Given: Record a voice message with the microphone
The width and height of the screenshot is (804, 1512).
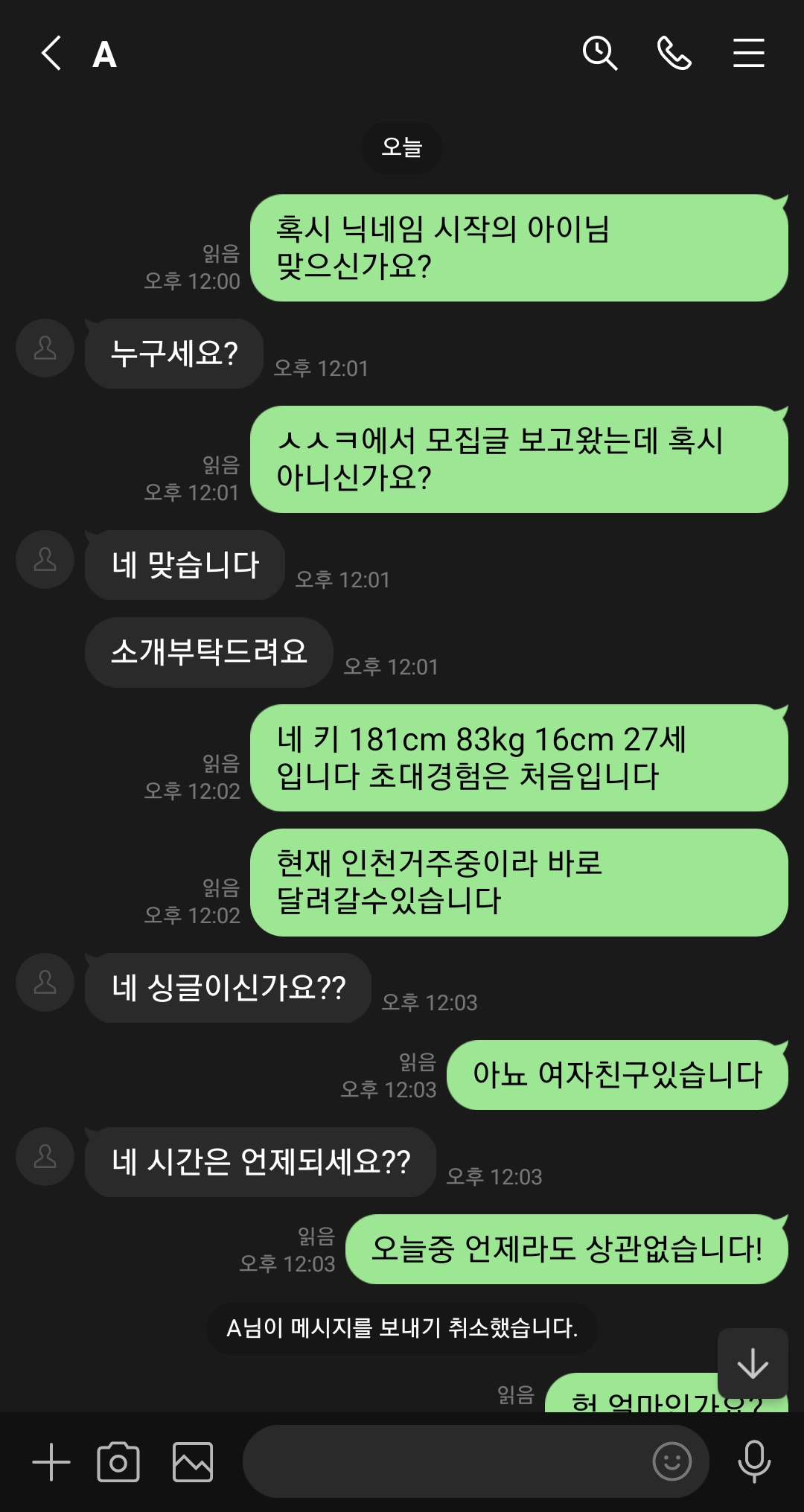Looking at the screenshot, I should click(754, 1461).
